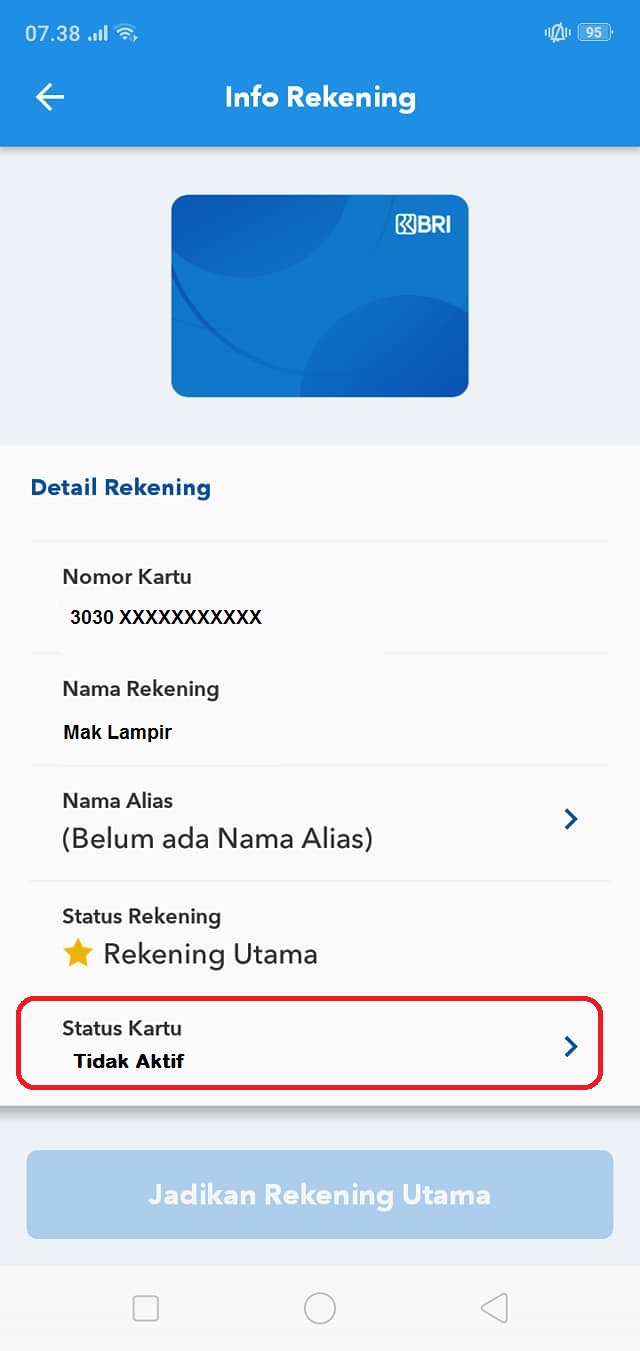Go back from Info Rekening
Viewport: 640px width, 1351px height.
tap(49, 97)
